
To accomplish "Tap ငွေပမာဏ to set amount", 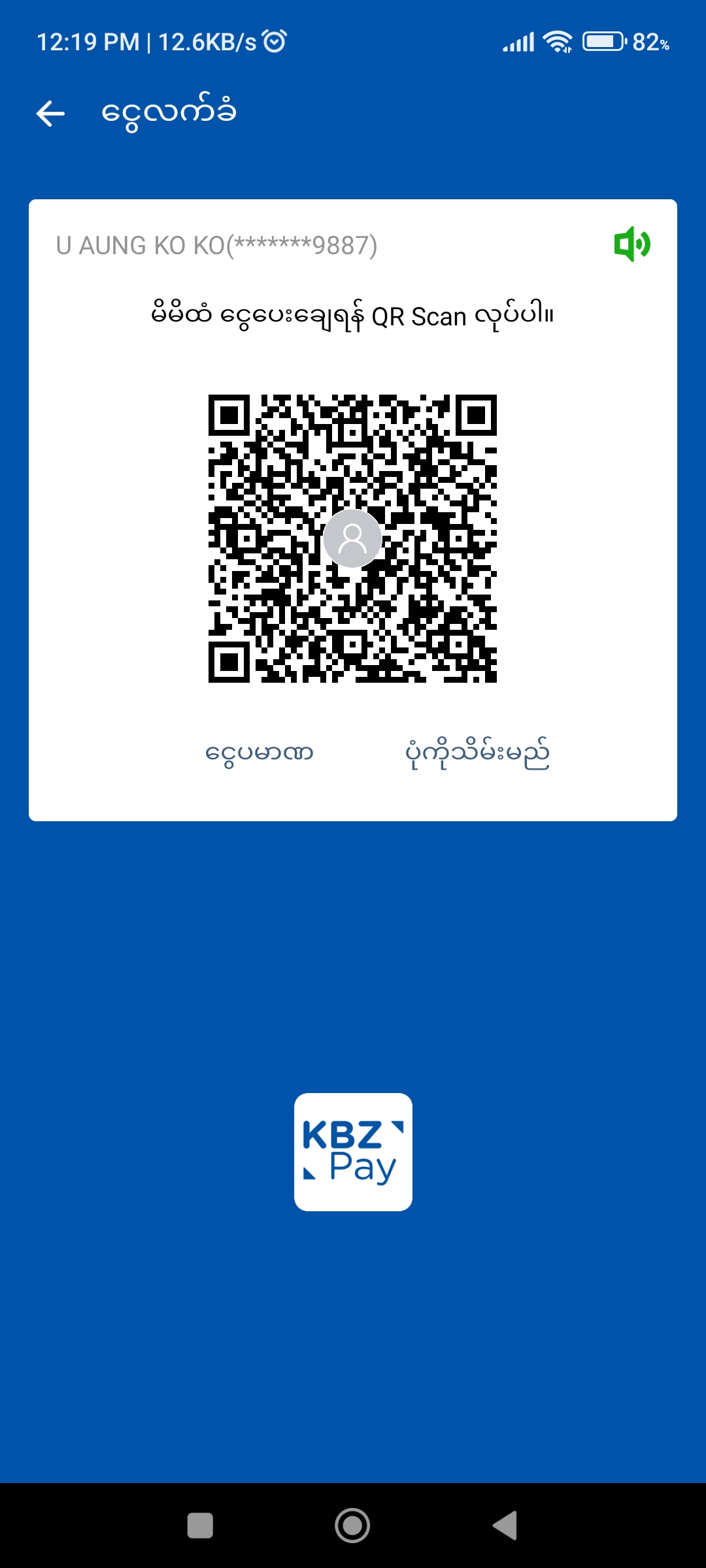I will pyautogui.click(x=260, y=753).
